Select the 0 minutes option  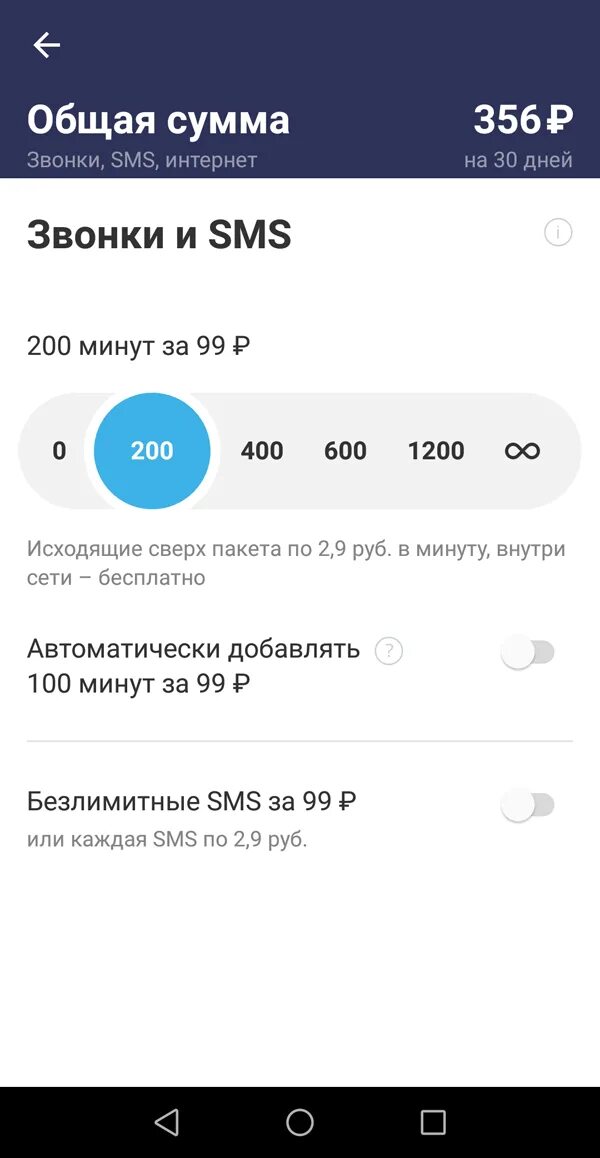59,450
